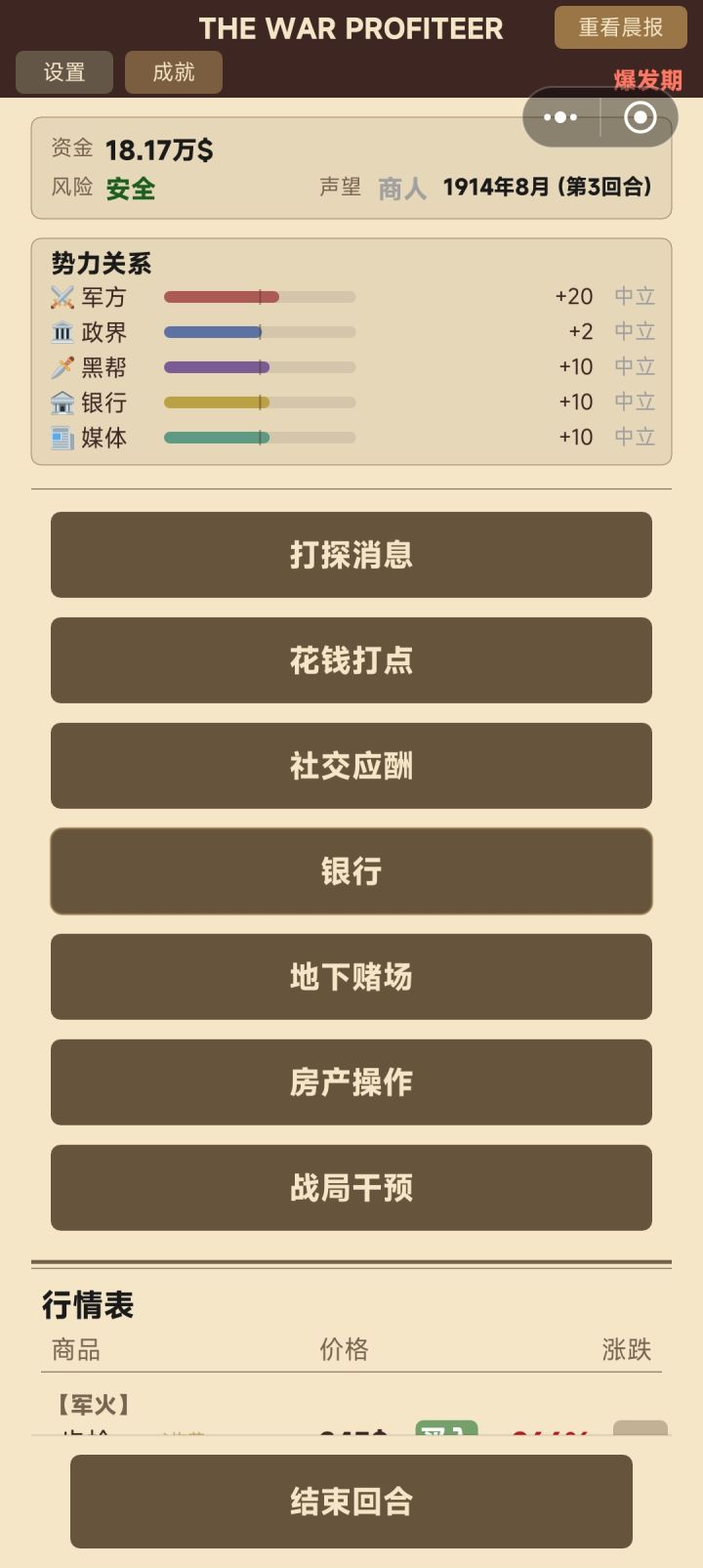Click the dagger icon next to 黑帮
The width and height of the screenshot is (703, 1568).
[61, 366]
